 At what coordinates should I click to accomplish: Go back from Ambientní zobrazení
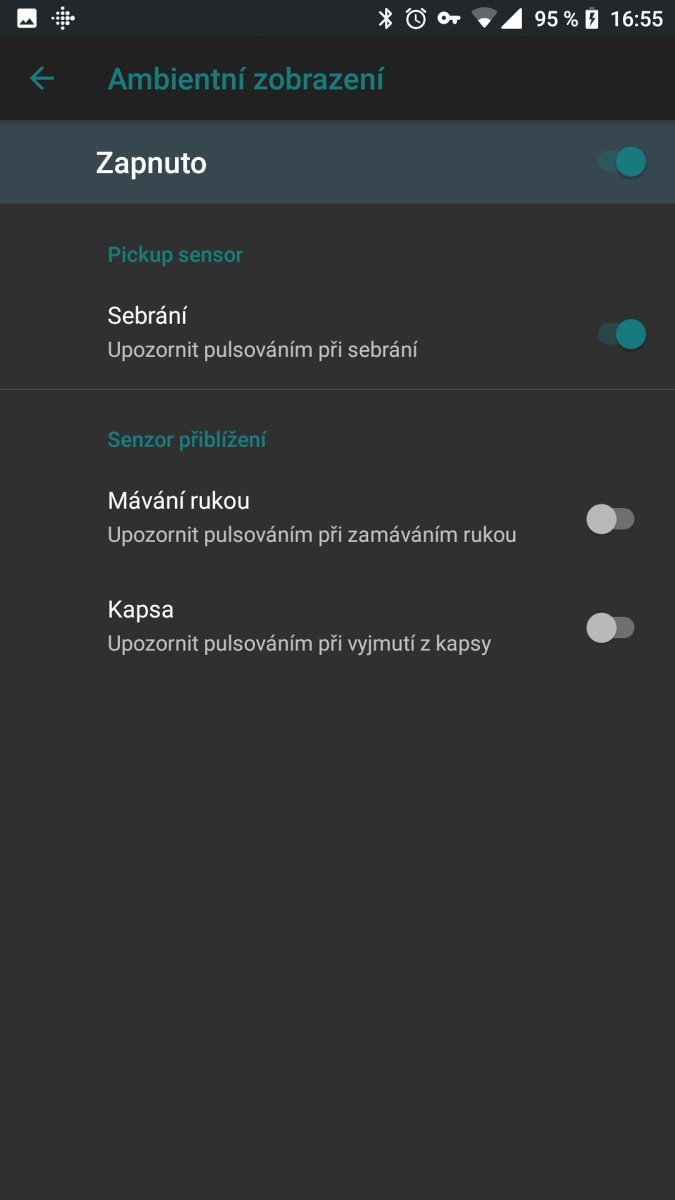[41, 79]
